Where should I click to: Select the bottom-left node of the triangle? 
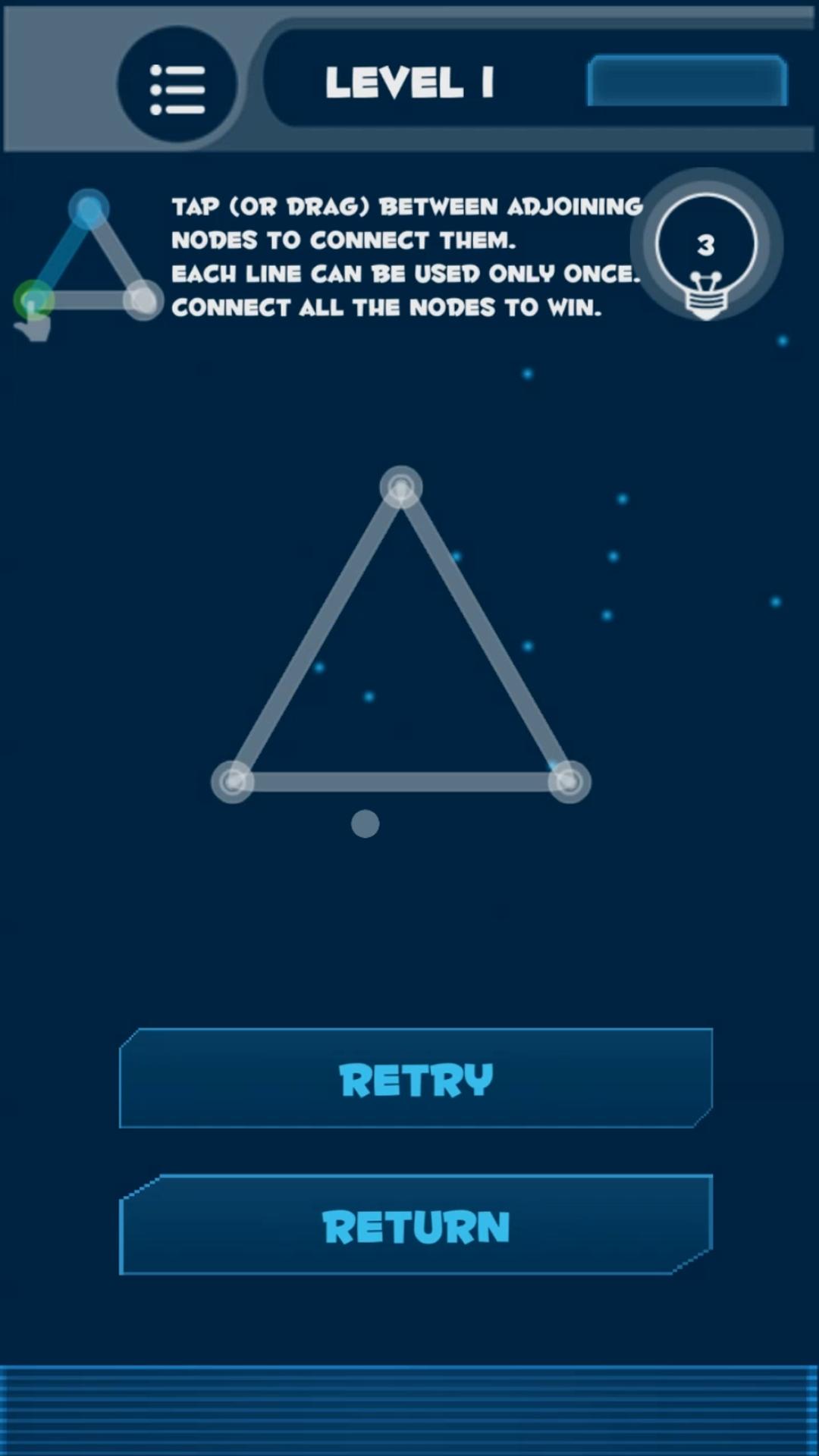tap(233, 781)
